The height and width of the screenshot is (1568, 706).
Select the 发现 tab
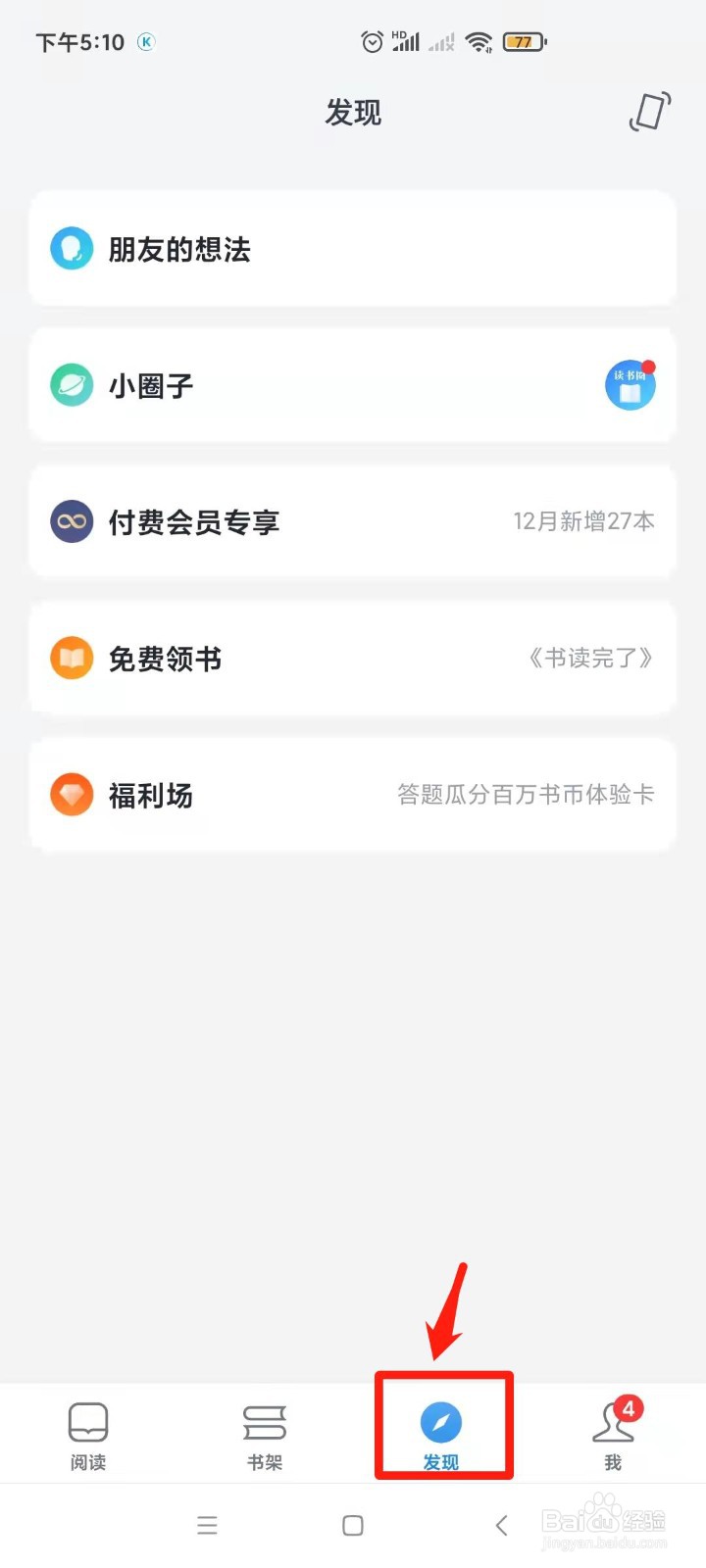click(x=441, y=1436)
